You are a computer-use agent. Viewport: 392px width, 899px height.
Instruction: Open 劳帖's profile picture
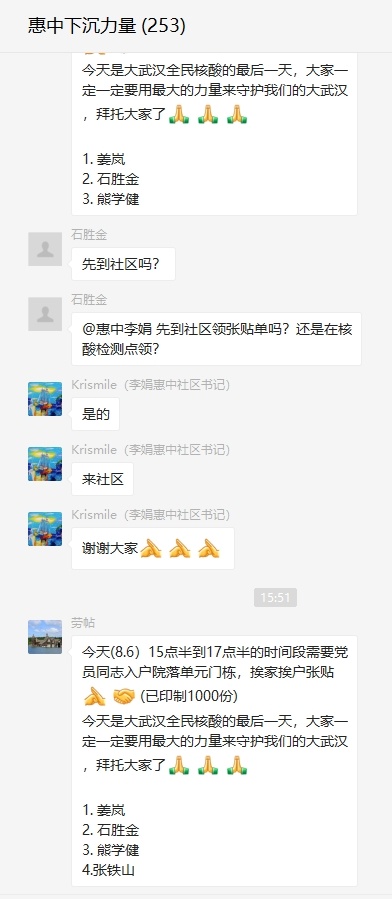[45, 637]
